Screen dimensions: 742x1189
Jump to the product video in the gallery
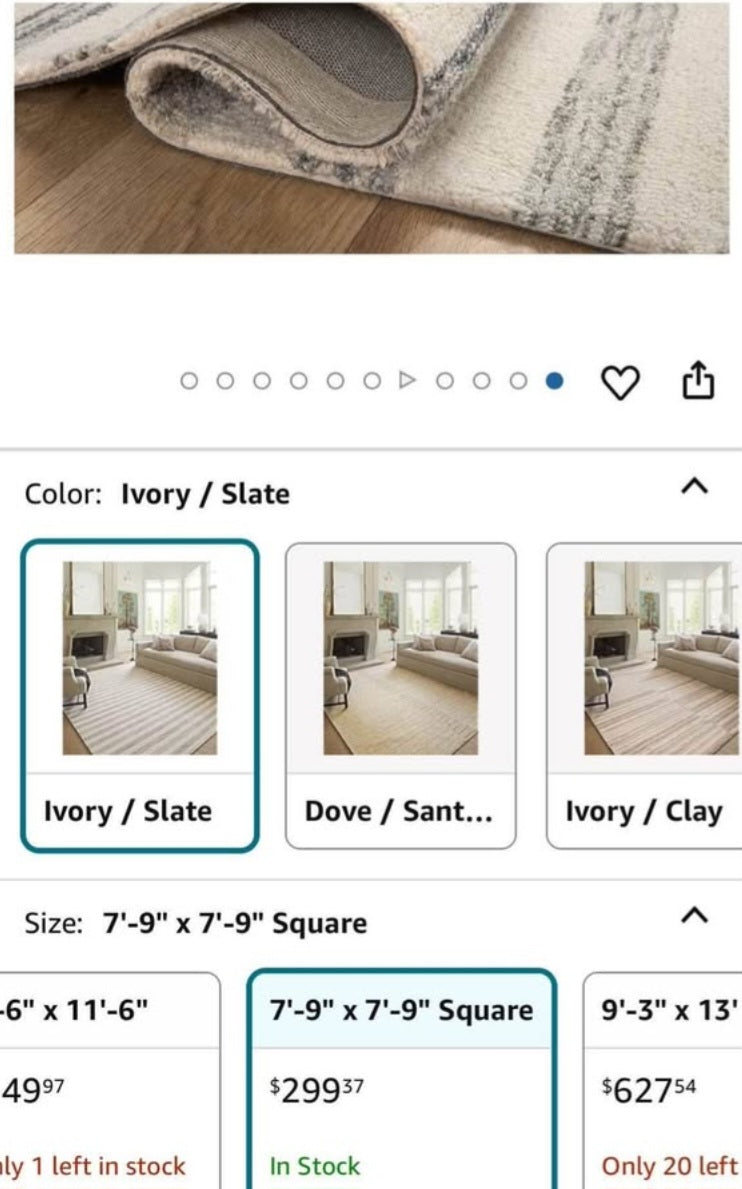407,381
